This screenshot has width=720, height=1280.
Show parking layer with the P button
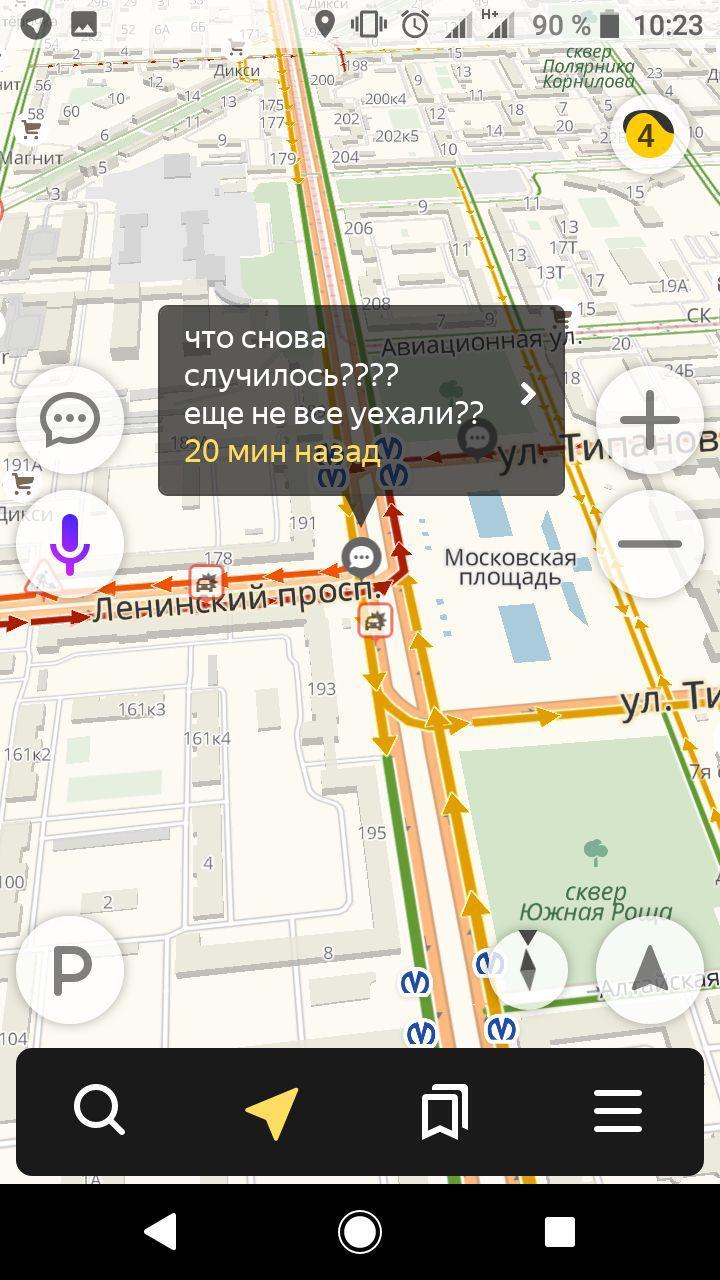[70, 969]
